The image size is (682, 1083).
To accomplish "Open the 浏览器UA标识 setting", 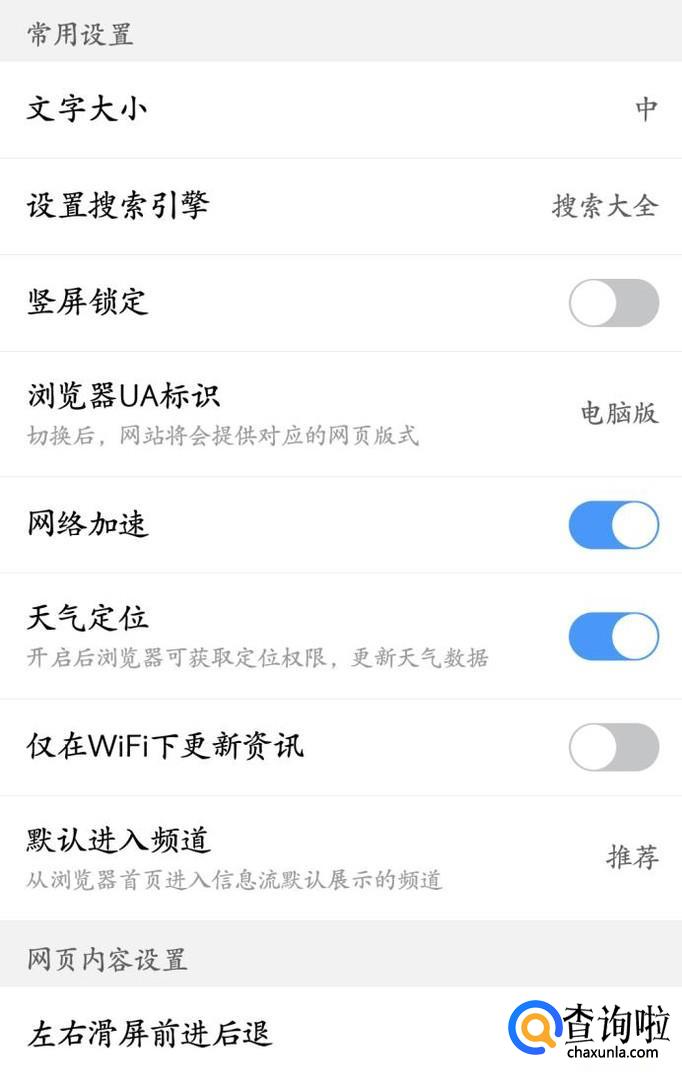I will 340,413.
